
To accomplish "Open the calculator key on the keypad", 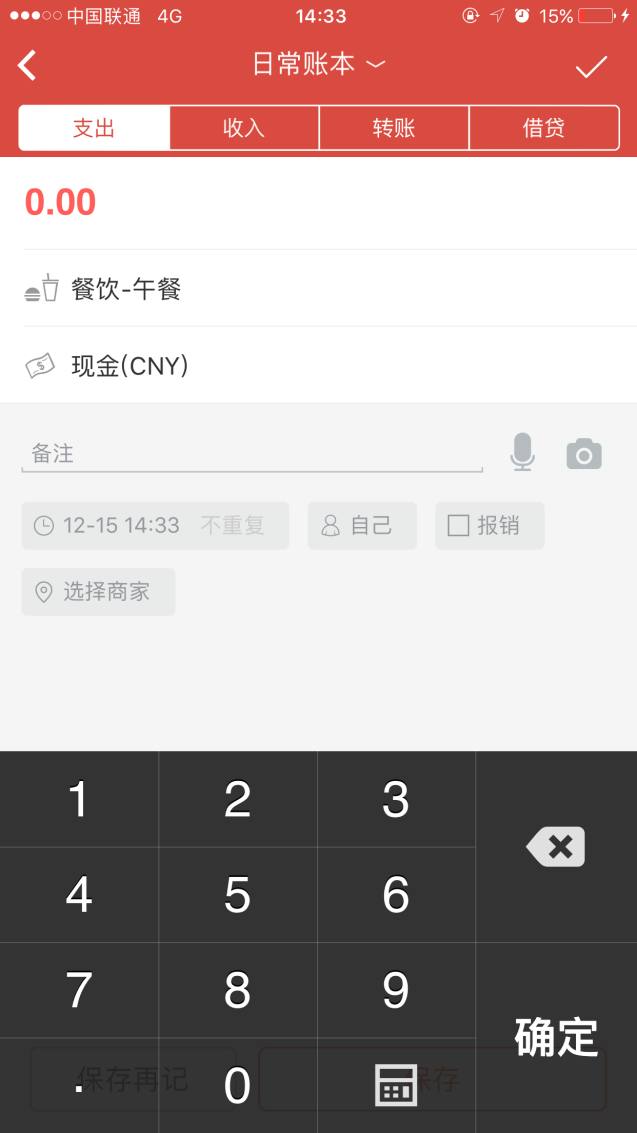I will click(396, 1085).
